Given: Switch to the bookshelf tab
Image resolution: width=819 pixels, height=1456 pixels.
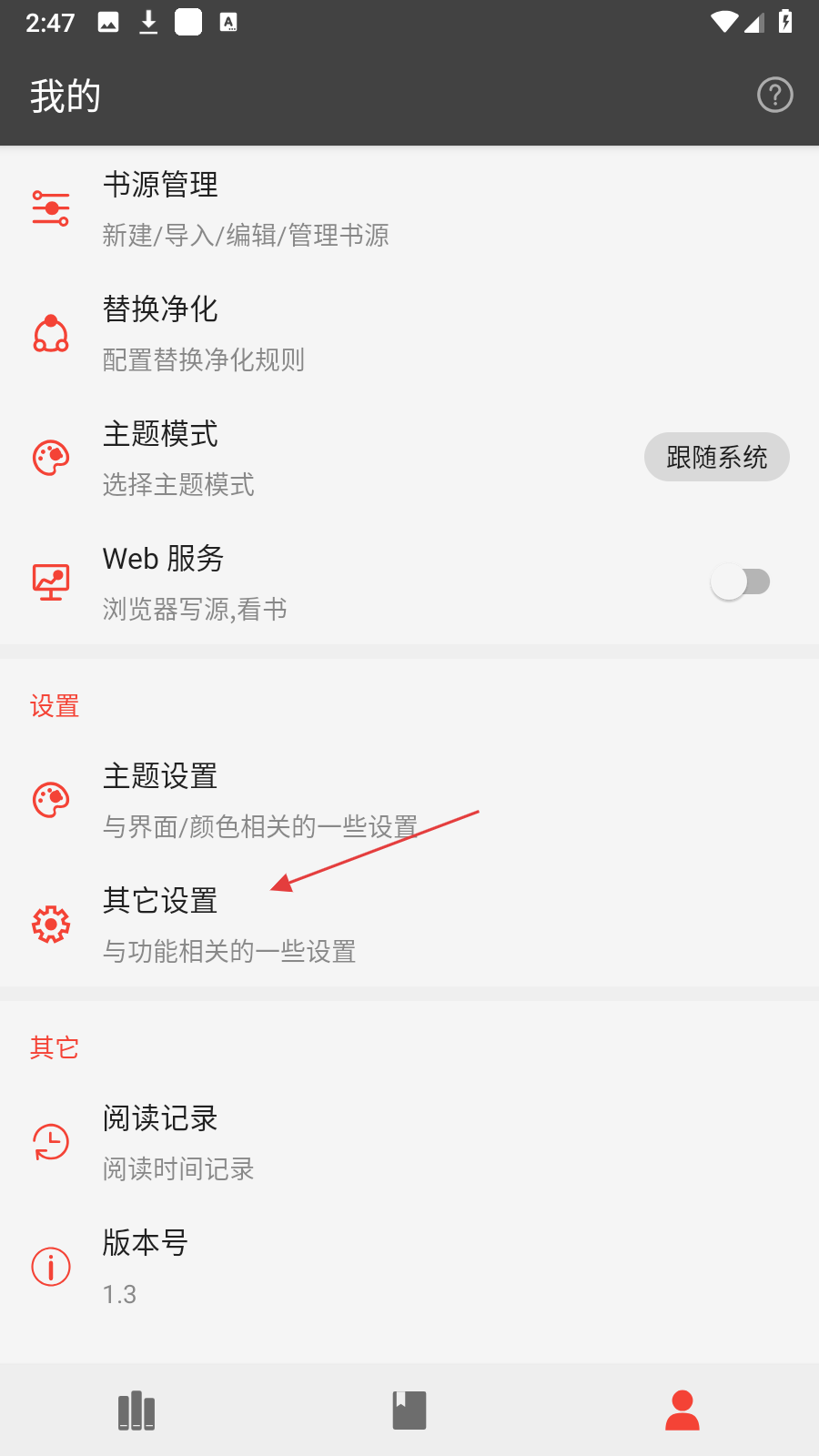Looking at the screenshot, I should point(136,1410).
